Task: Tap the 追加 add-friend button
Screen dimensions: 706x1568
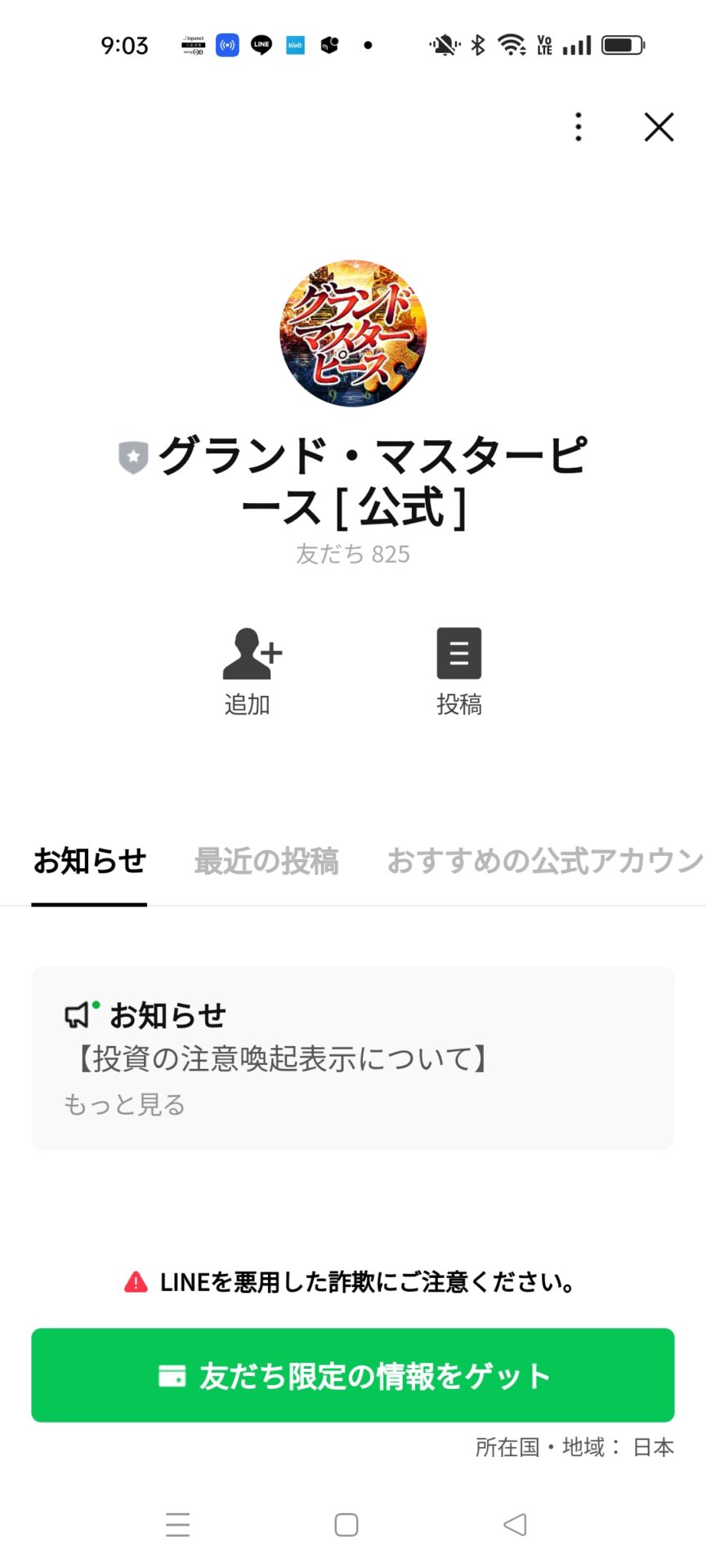Action: 251,671
